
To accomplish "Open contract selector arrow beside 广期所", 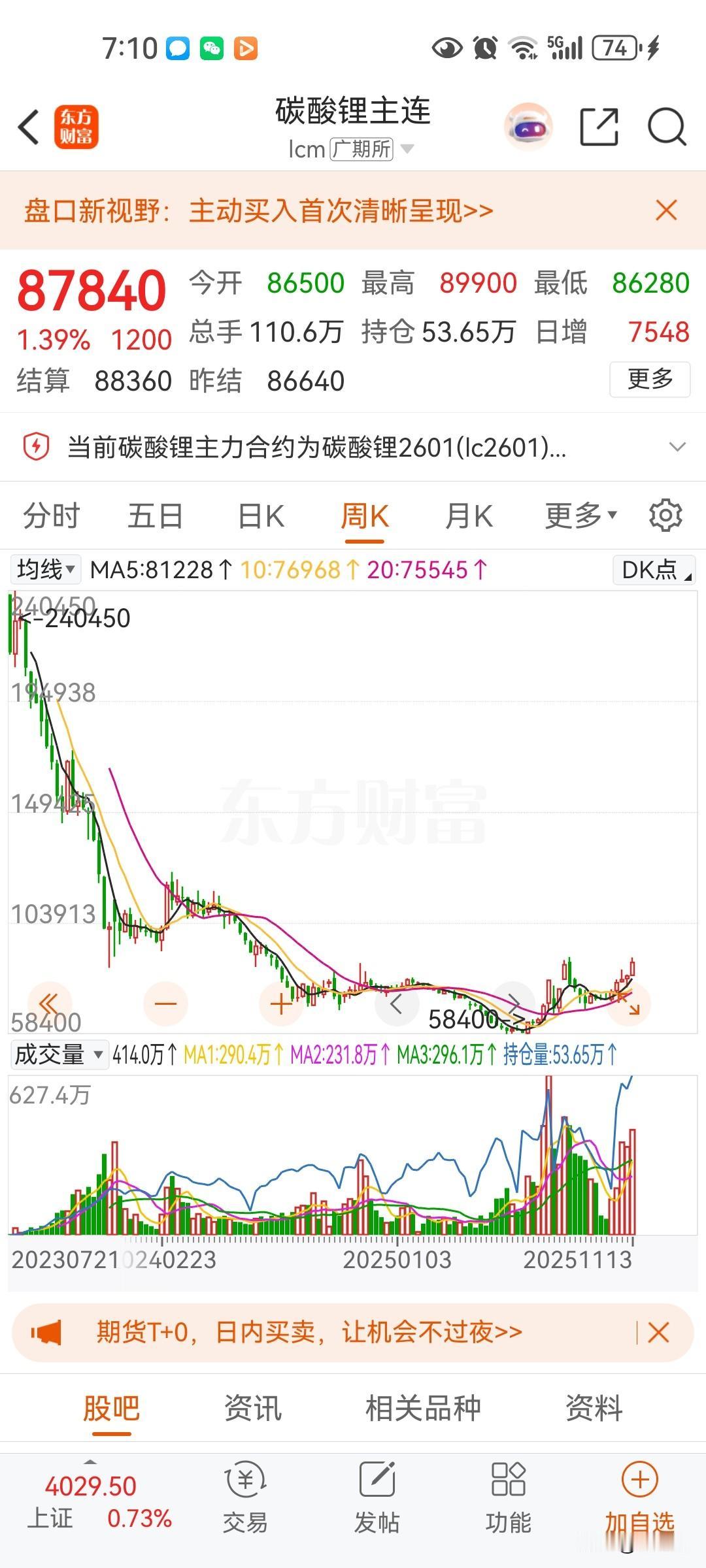I will [x=405, y=150].
